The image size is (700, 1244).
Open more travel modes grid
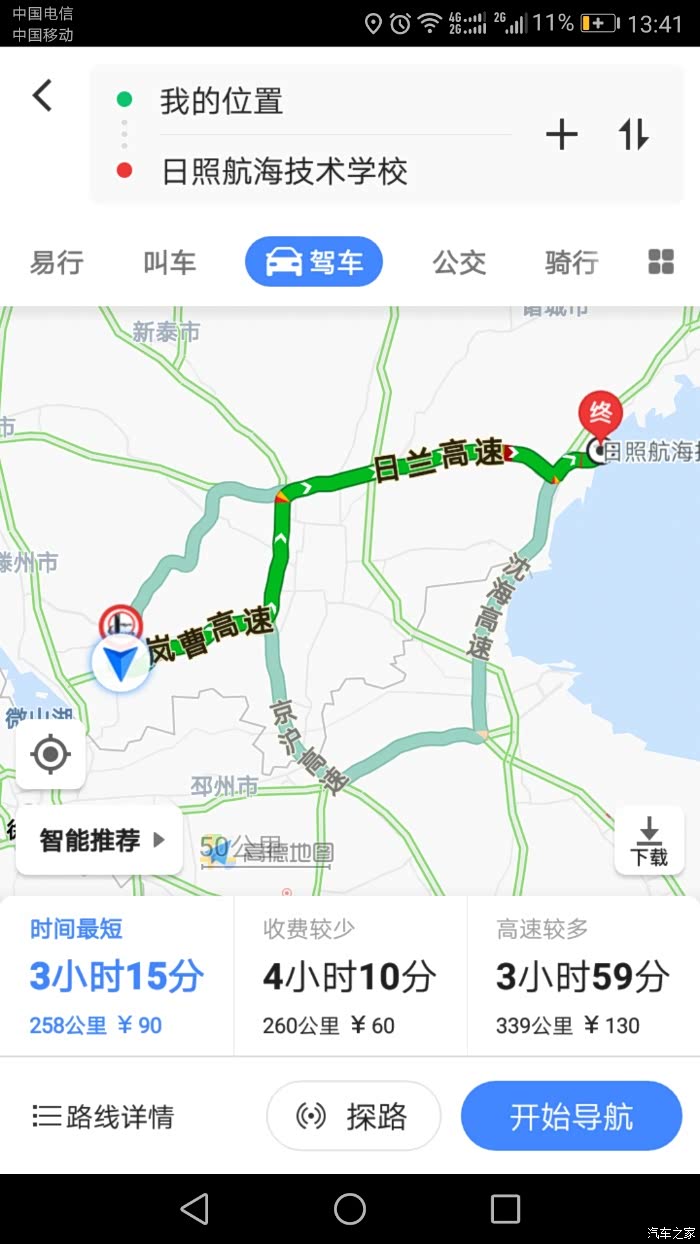(x=661, y=262)
